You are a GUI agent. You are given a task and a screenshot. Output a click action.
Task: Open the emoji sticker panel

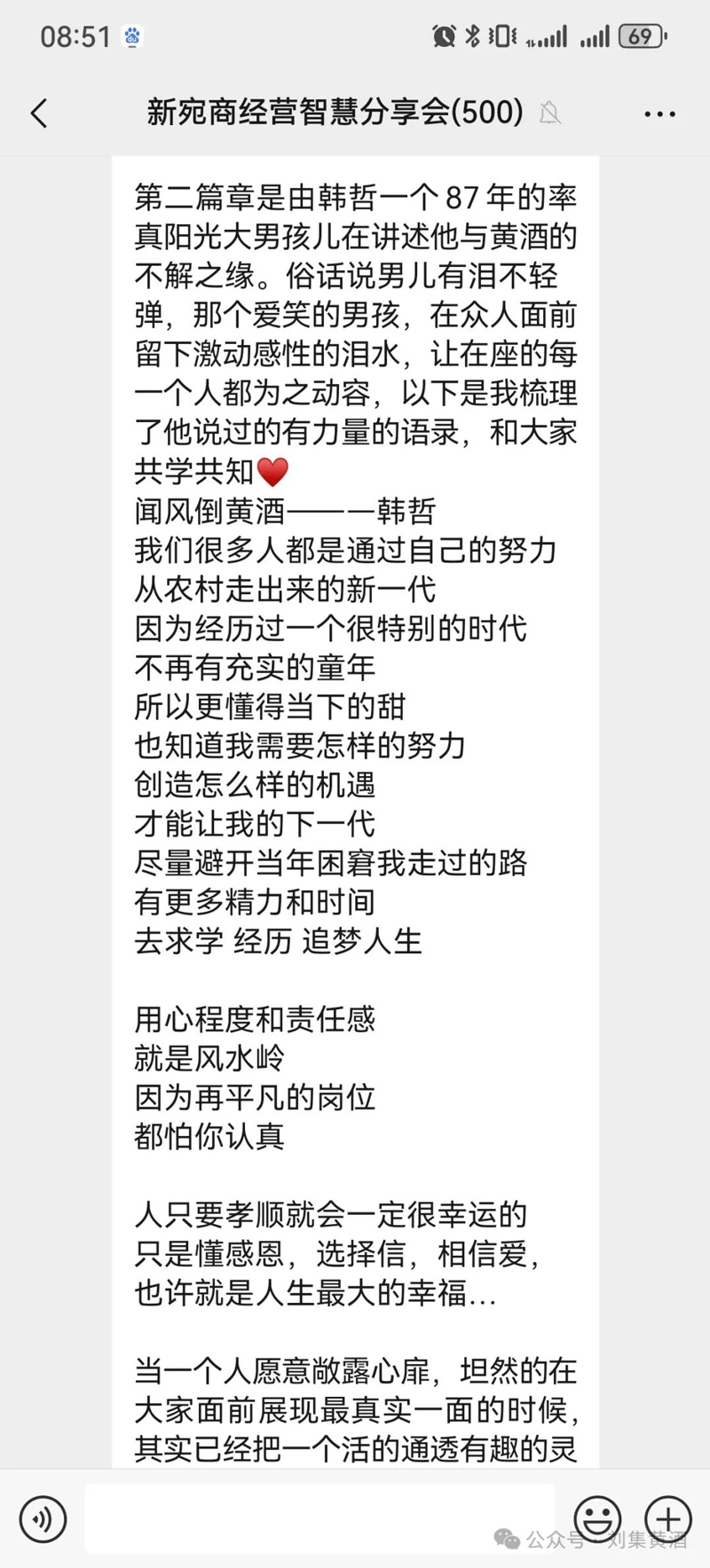click(x=597, y=1517)
